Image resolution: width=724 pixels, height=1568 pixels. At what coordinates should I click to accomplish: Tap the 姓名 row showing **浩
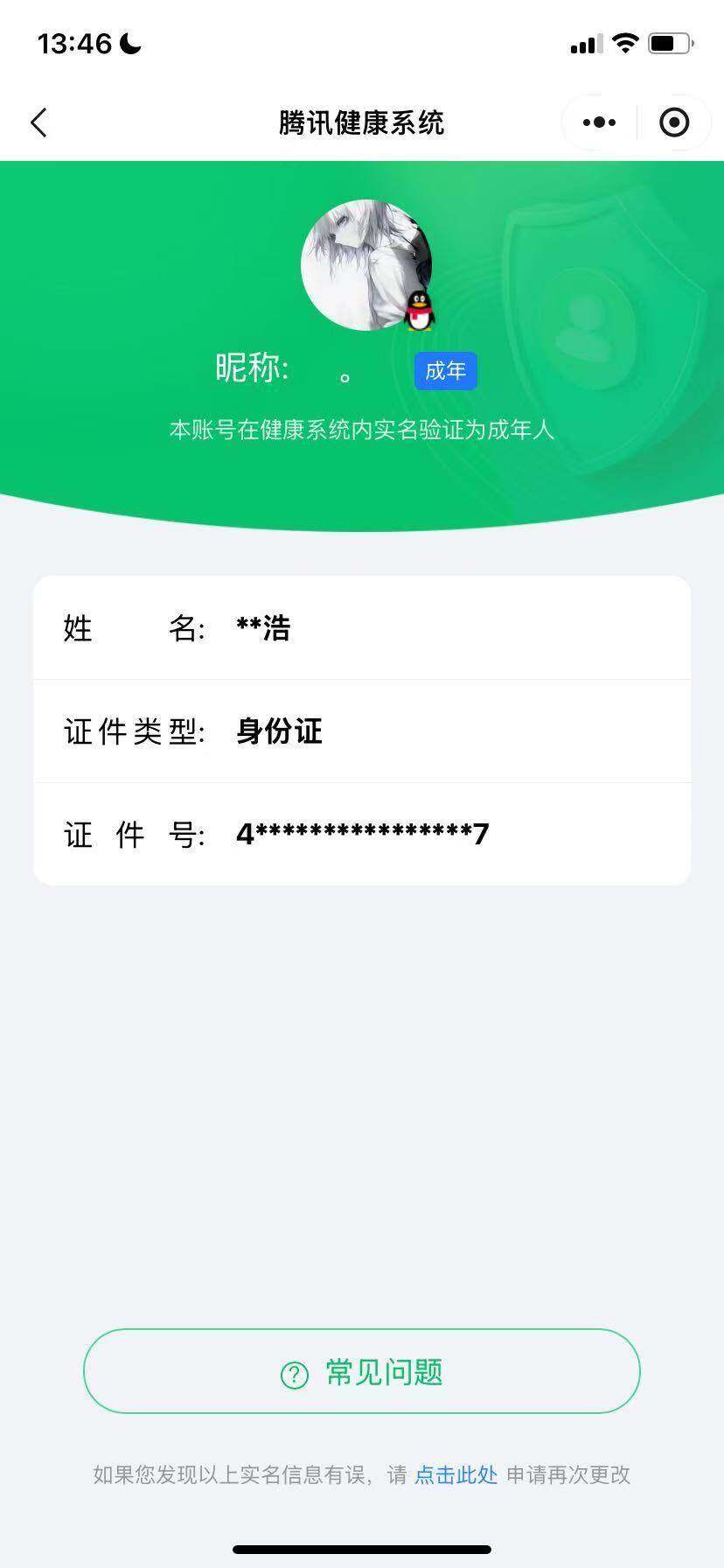point(362,628)
